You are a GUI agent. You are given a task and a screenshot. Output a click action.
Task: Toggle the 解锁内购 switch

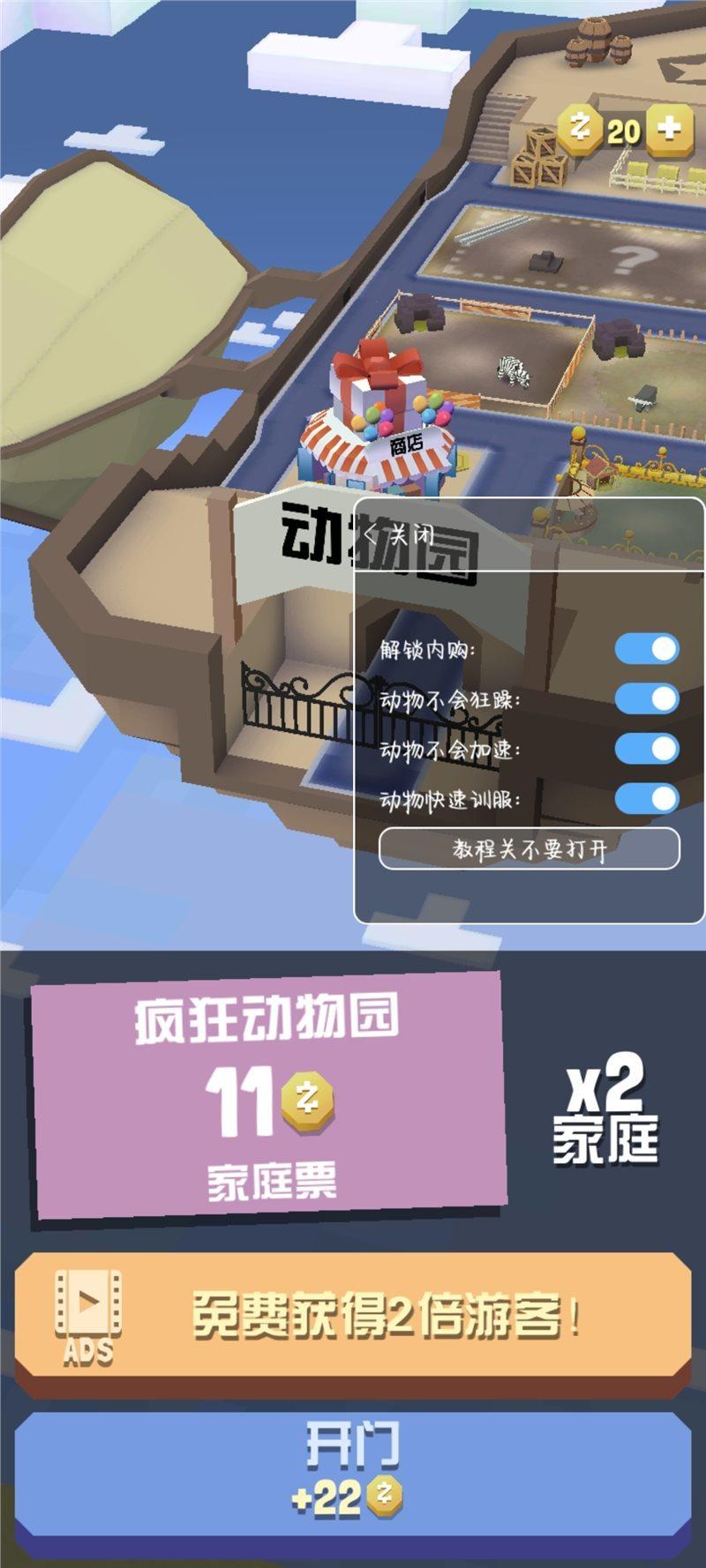coord(647,649)
